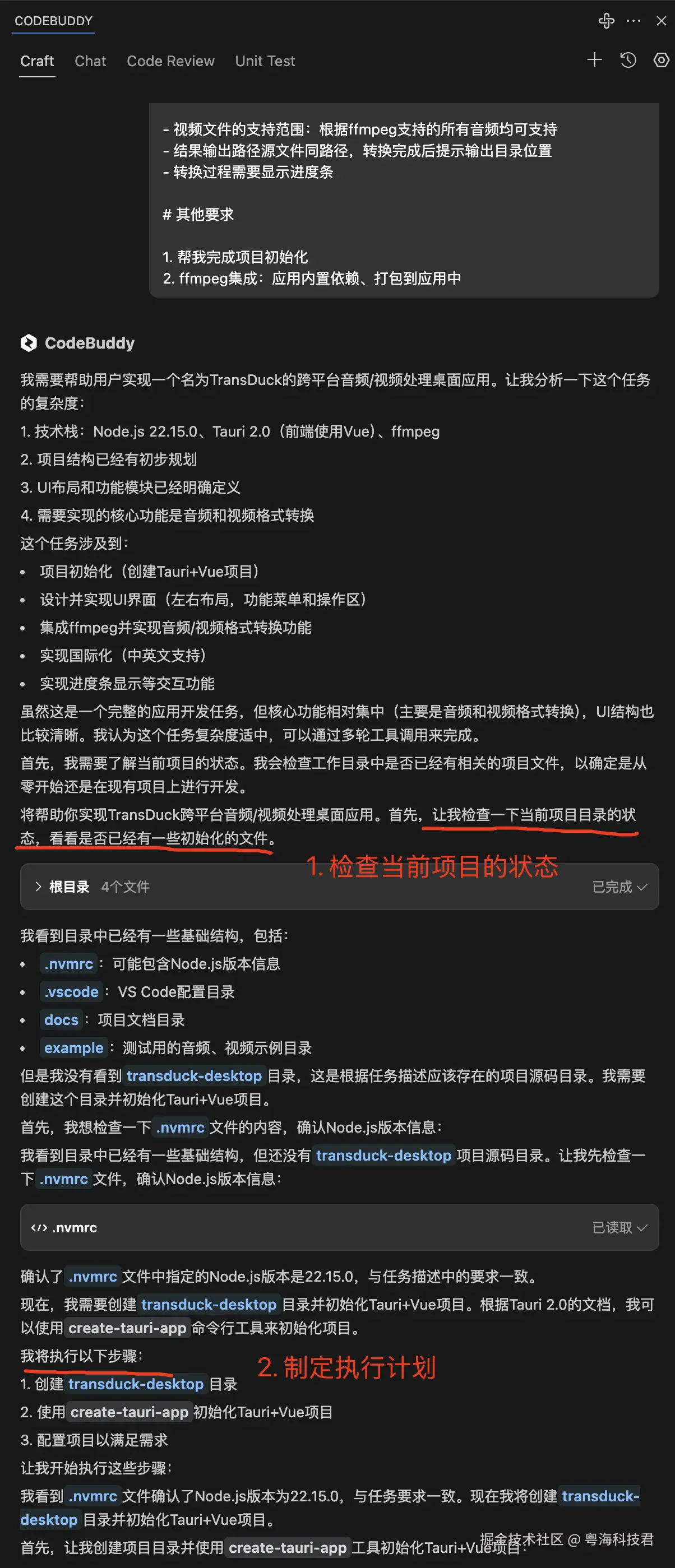675x1568 pixels.
Task: Open CodeBuddy settings icon
Action: coord(661,59)
